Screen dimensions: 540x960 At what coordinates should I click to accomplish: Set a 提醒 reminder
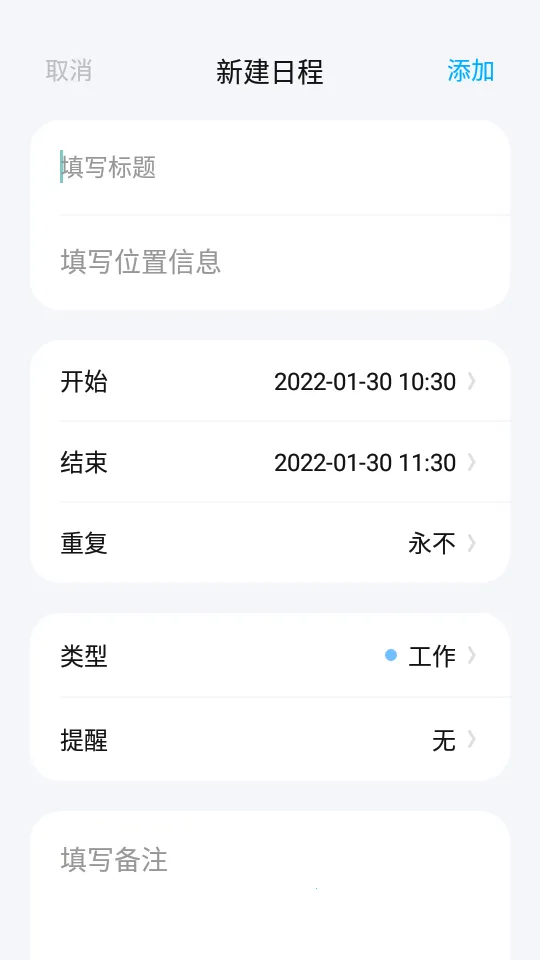click(270, 740)
